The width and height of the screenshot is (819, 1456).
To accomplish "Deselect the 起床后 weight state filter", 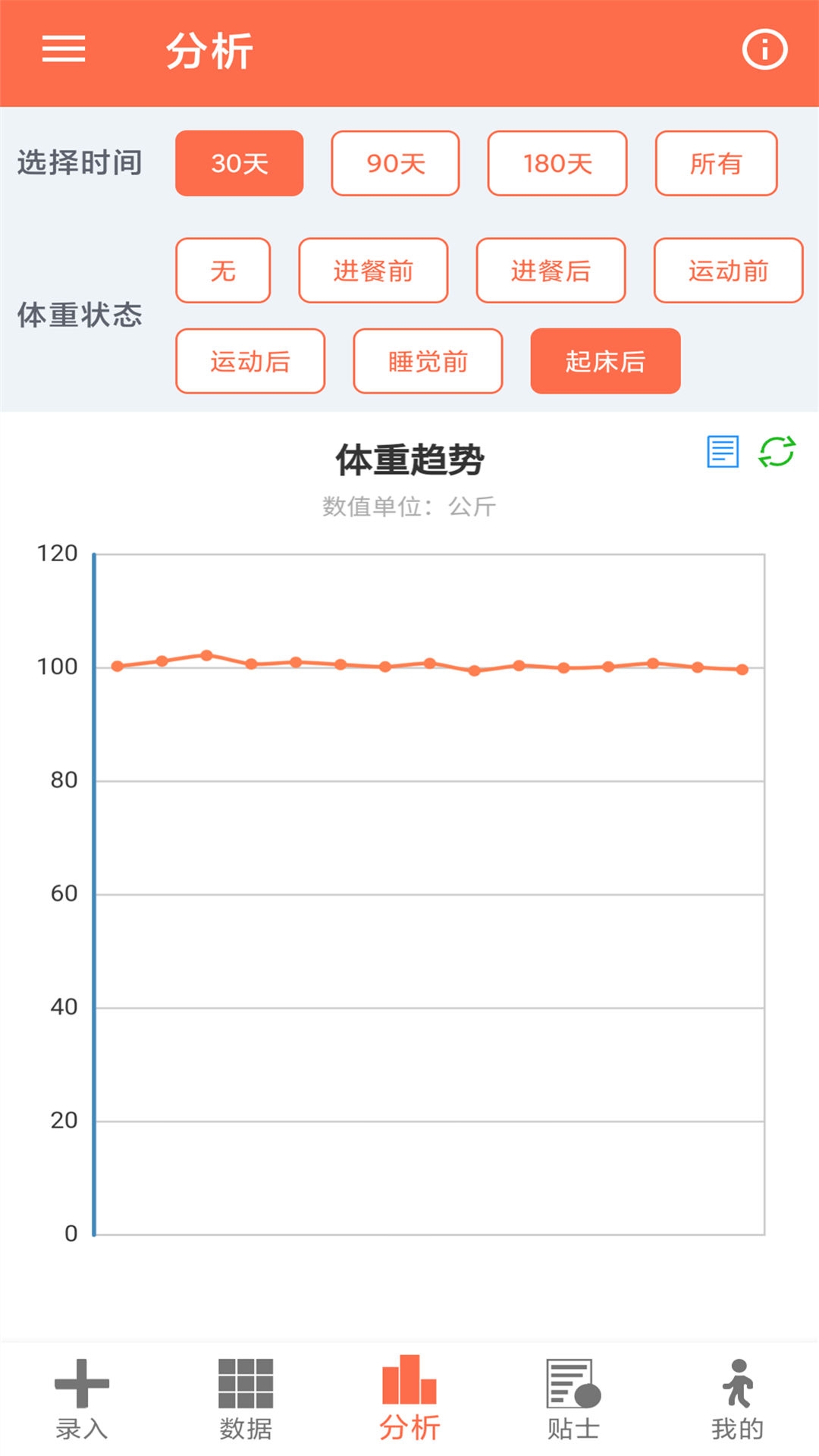I will [x=604, y=362].
